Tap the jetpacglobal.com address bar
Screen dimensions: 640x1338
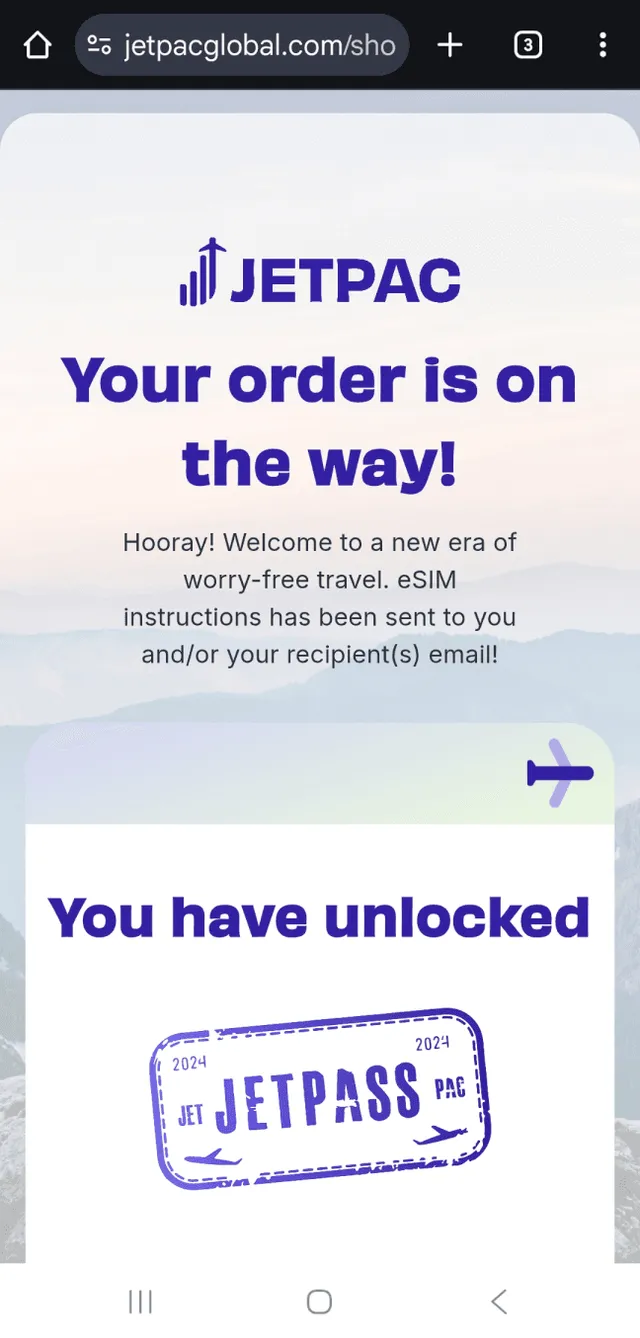260,45
